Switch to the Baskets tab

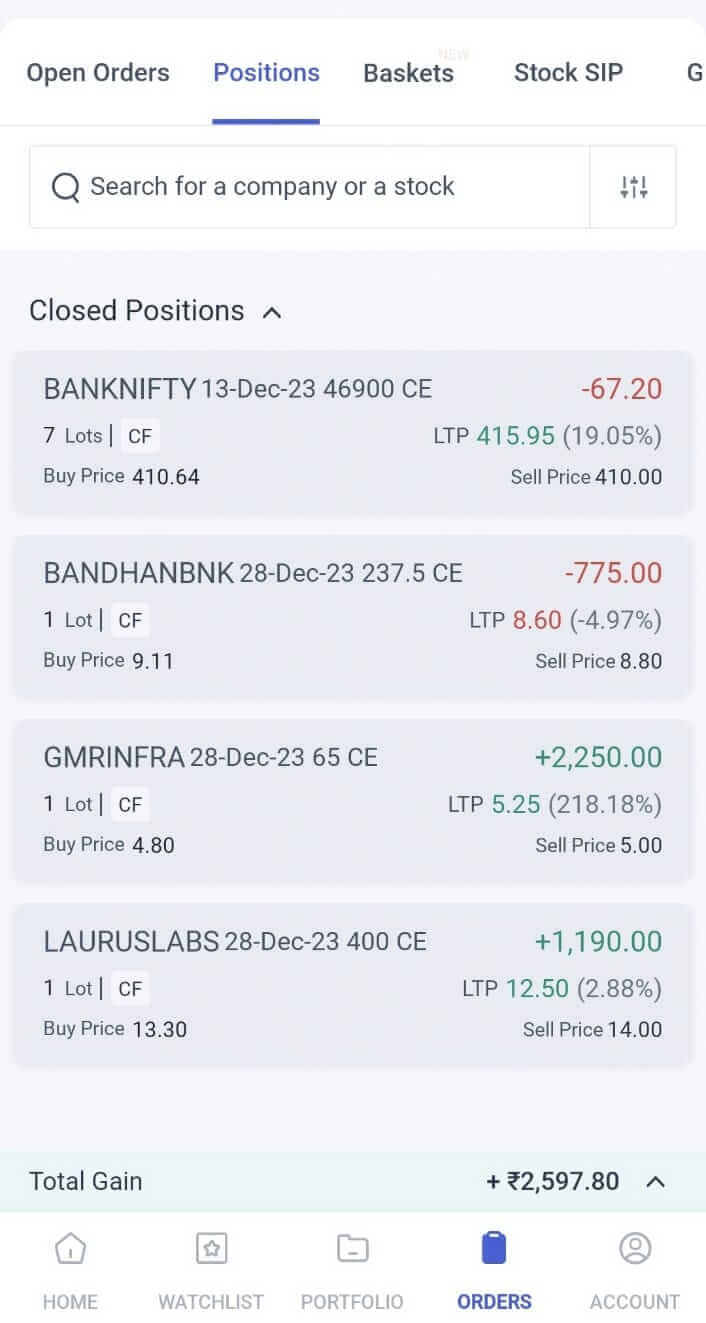[408, 73]
